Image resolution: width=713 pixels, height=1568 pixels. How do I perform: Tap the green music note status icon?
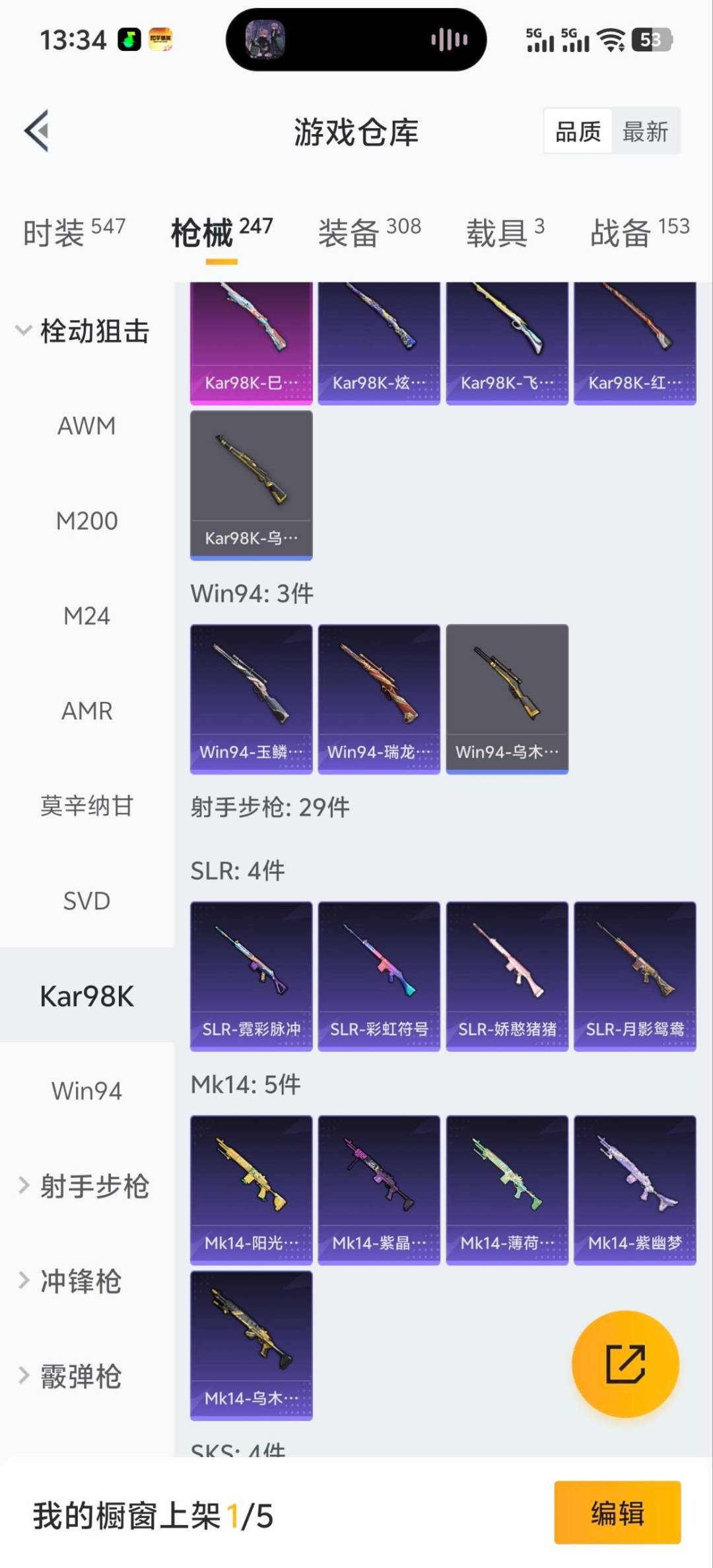129,40
